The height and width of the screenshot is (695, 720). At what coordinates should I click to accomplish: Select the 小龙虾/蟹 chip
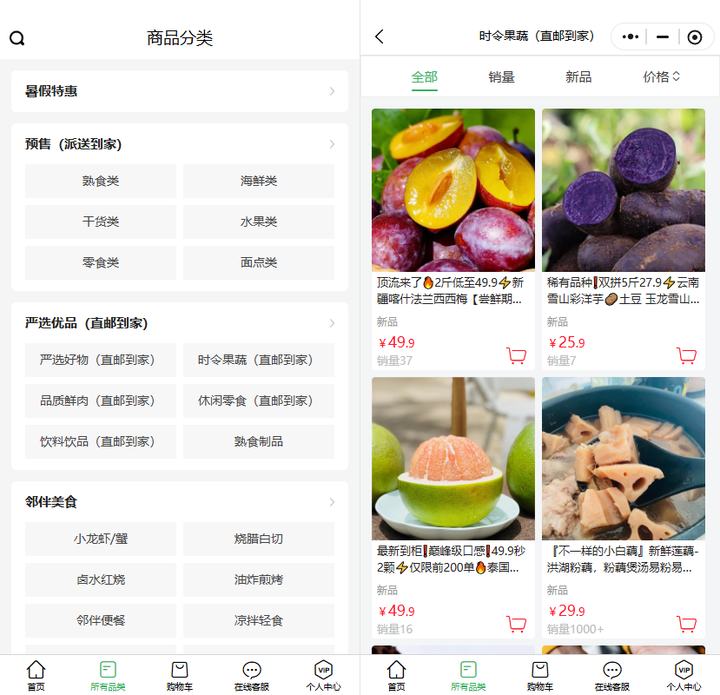tap(100, 539)
